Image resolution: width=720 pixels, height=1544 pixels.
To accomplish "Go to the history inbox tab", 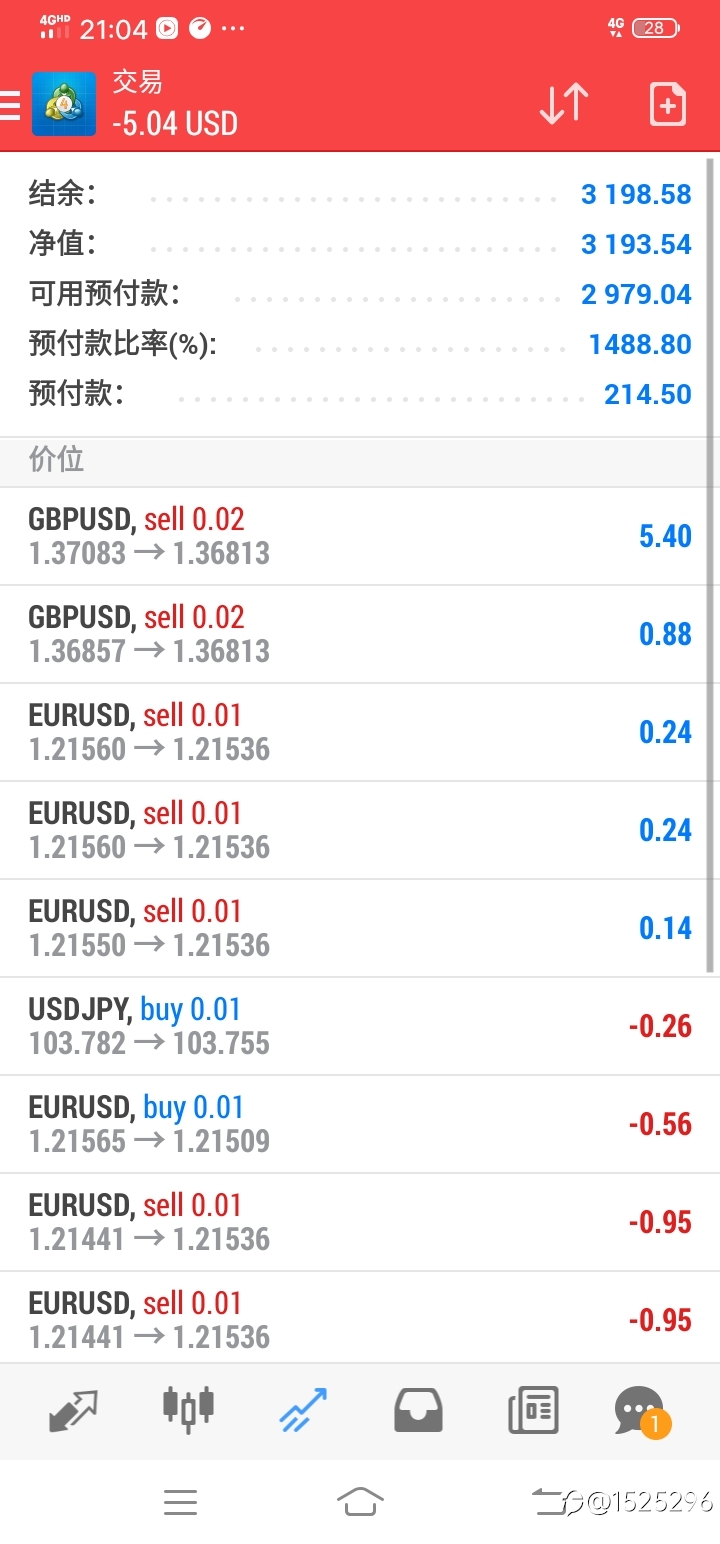I will click(418, 1410).
